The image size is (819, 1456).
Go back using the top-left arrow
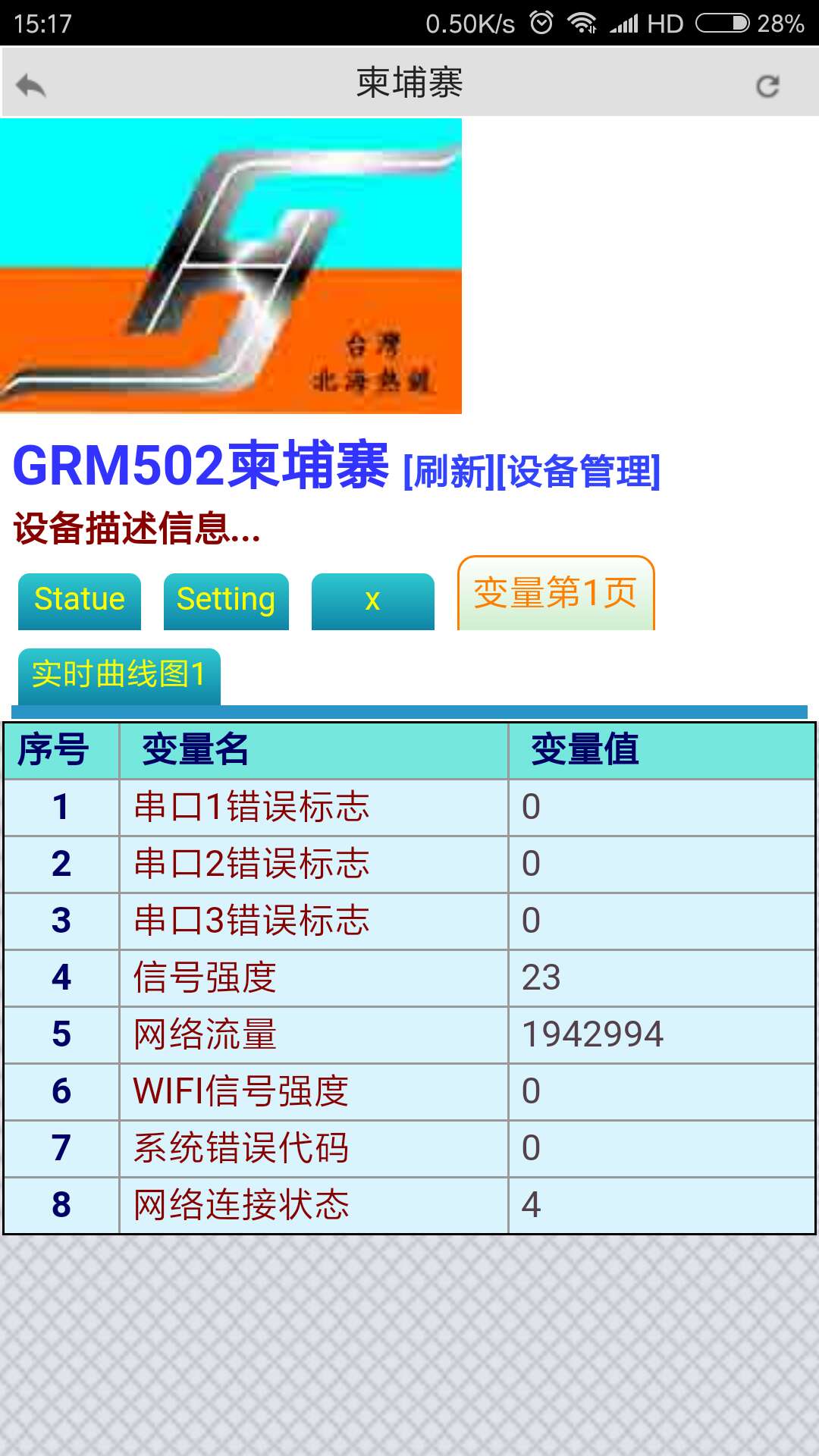coord(31,85)
